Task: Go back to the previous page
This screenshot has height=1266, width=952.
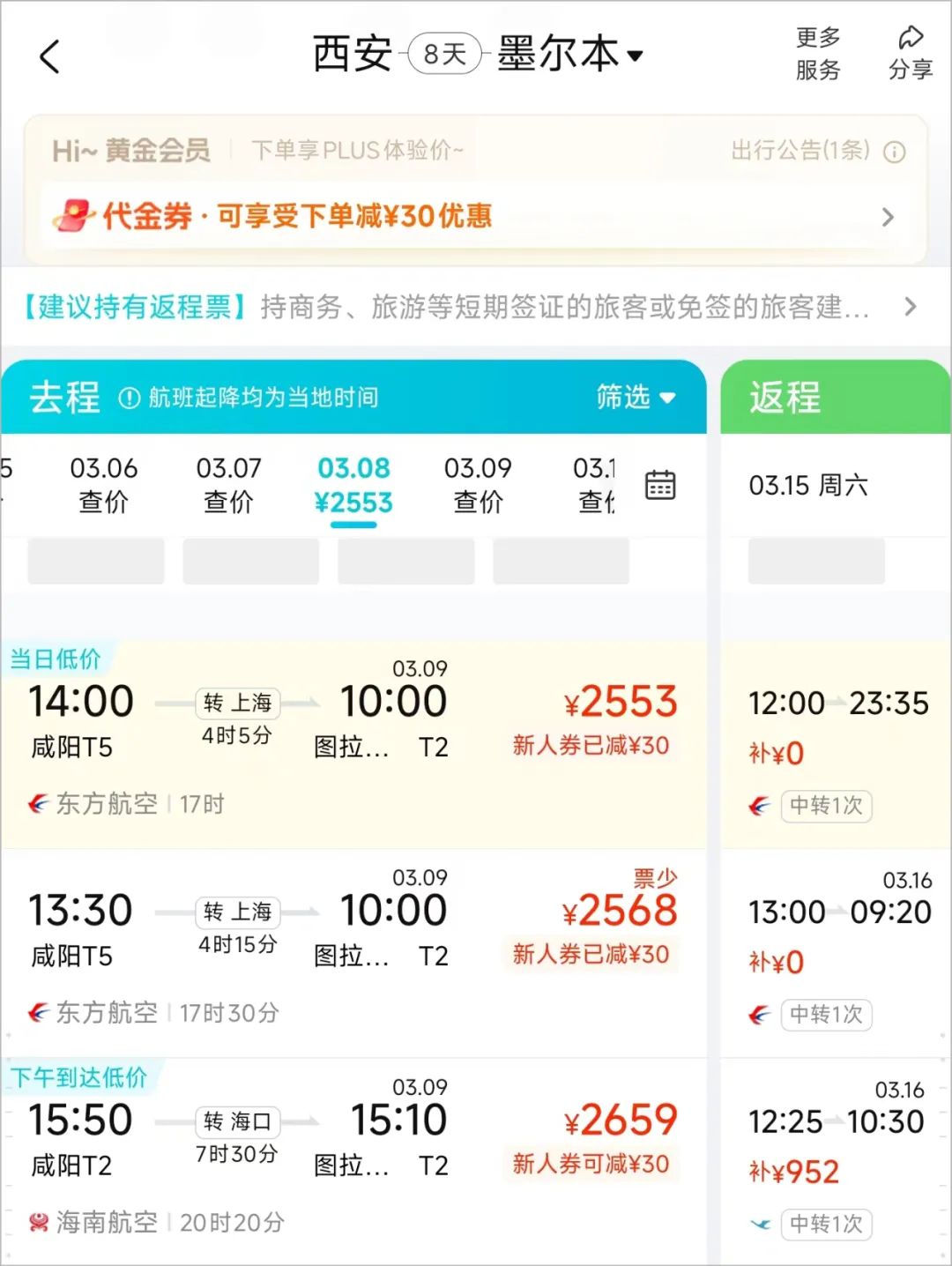Action: click(50, 56)
